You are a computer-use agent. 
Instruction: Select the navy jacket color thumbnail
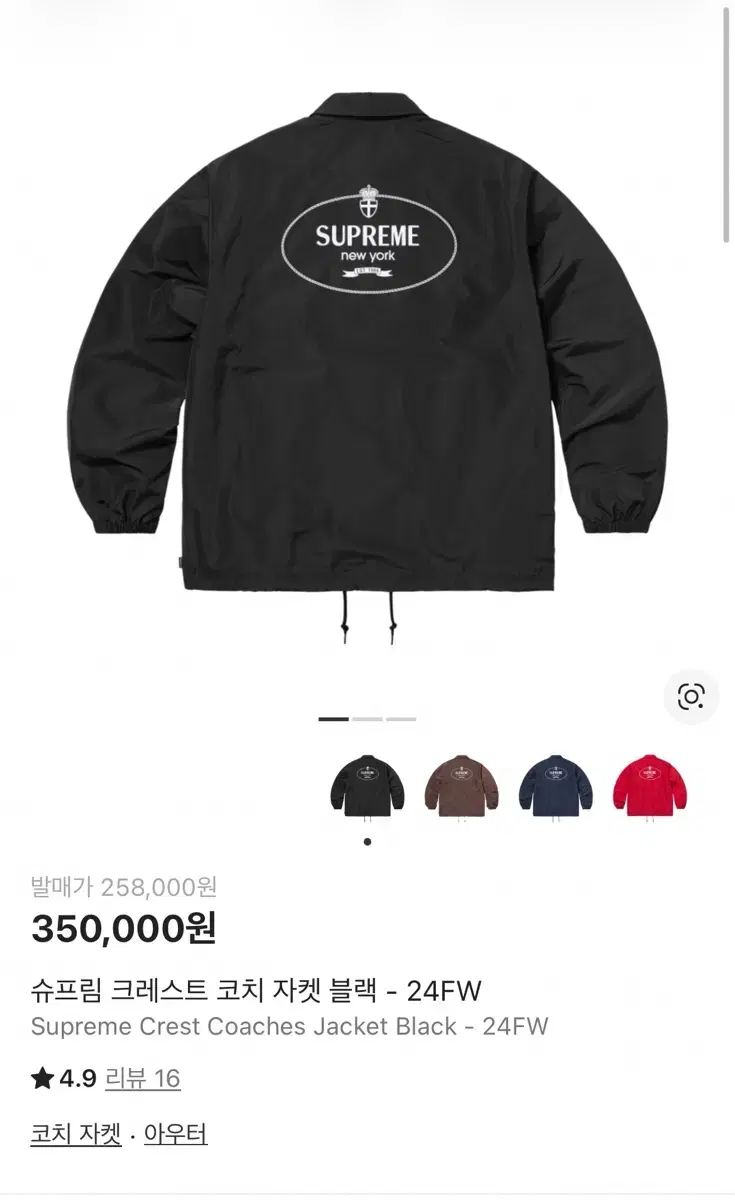pos(556,785)
